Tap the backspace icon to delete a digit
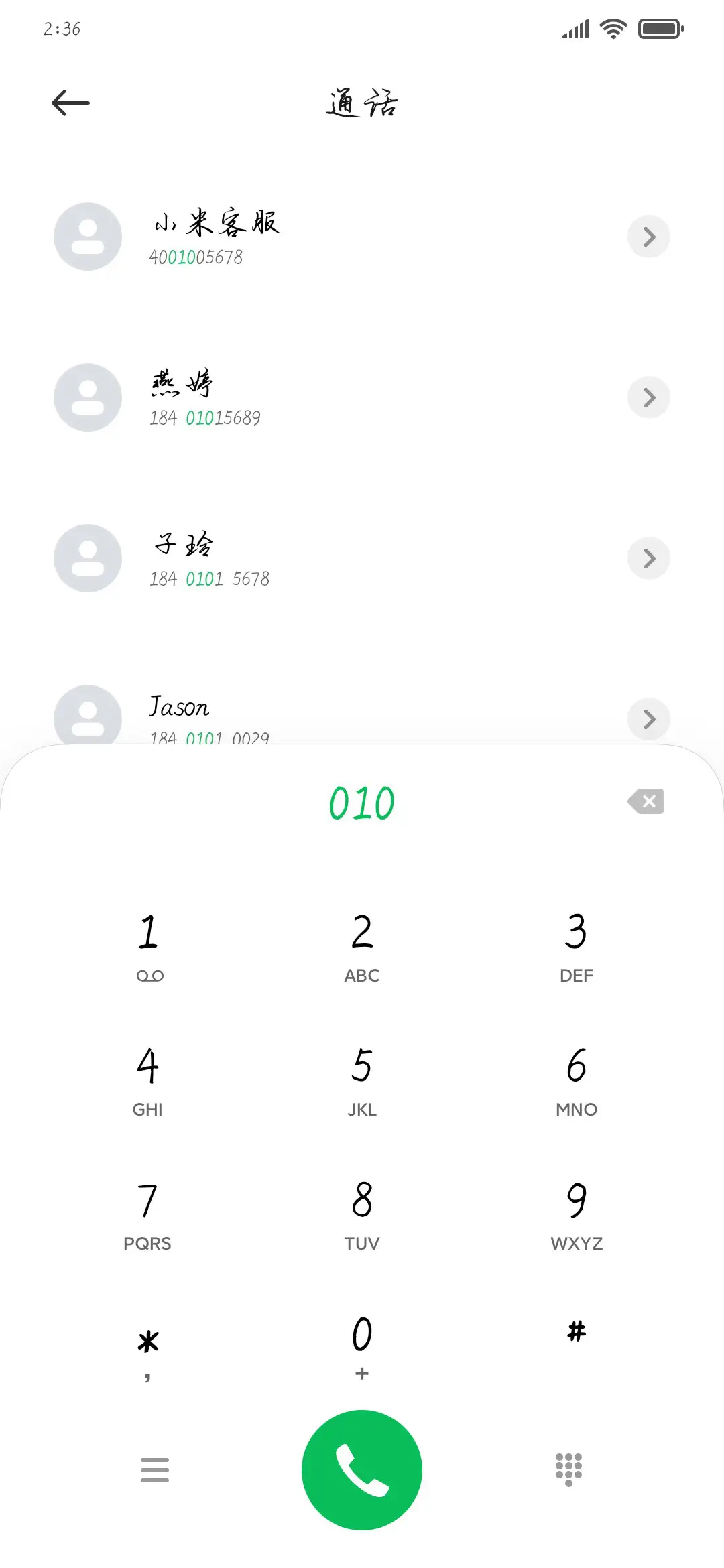The image size is (724, 1568). (646, 801)
